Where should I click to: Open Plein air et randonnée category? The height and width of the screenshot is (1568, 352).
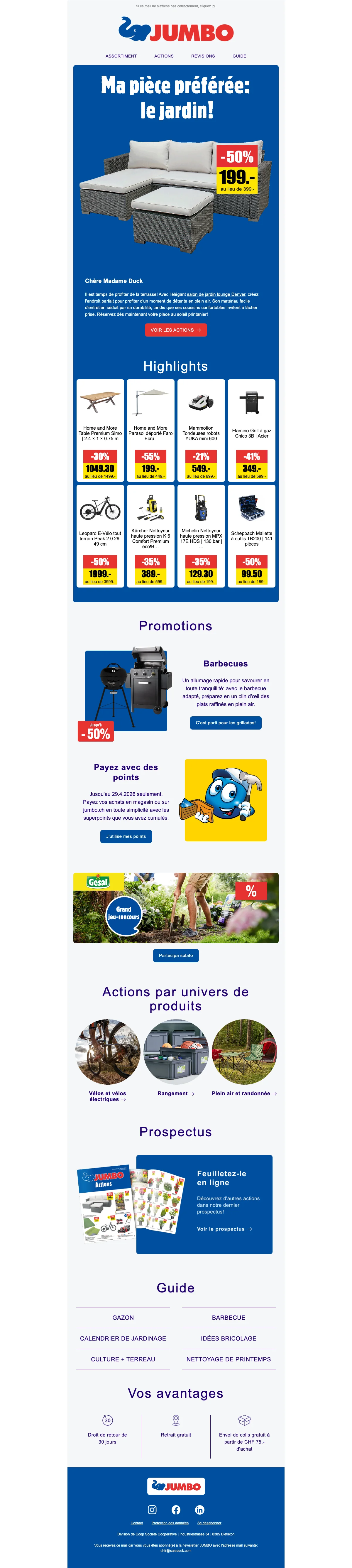coord(244,1094)
